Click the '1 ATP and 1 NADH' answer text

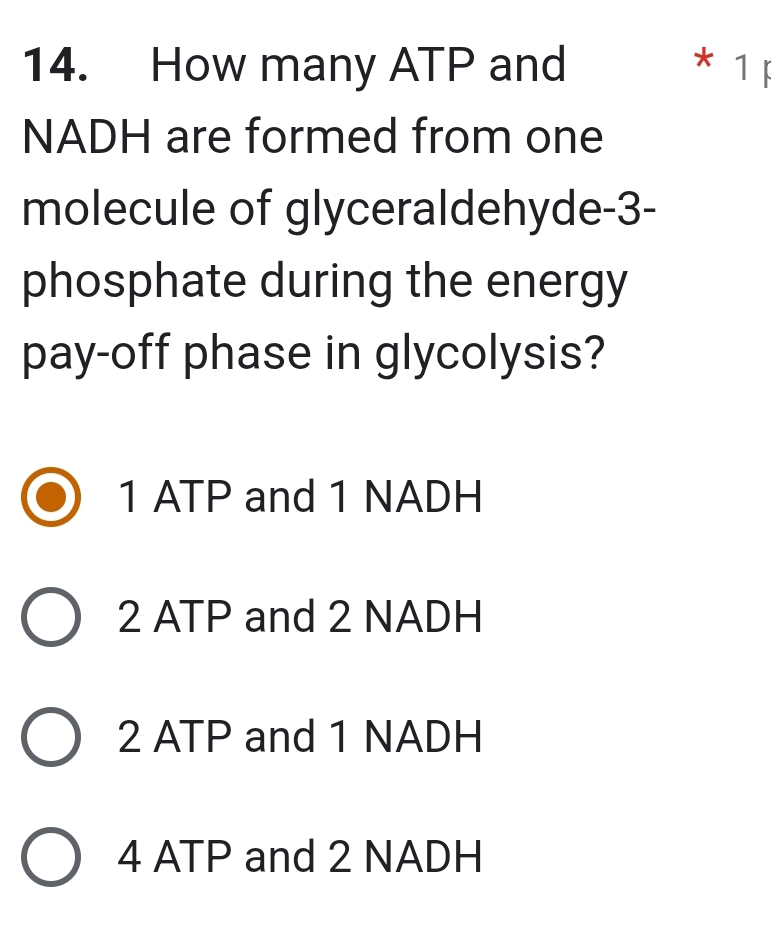(299, 498)
